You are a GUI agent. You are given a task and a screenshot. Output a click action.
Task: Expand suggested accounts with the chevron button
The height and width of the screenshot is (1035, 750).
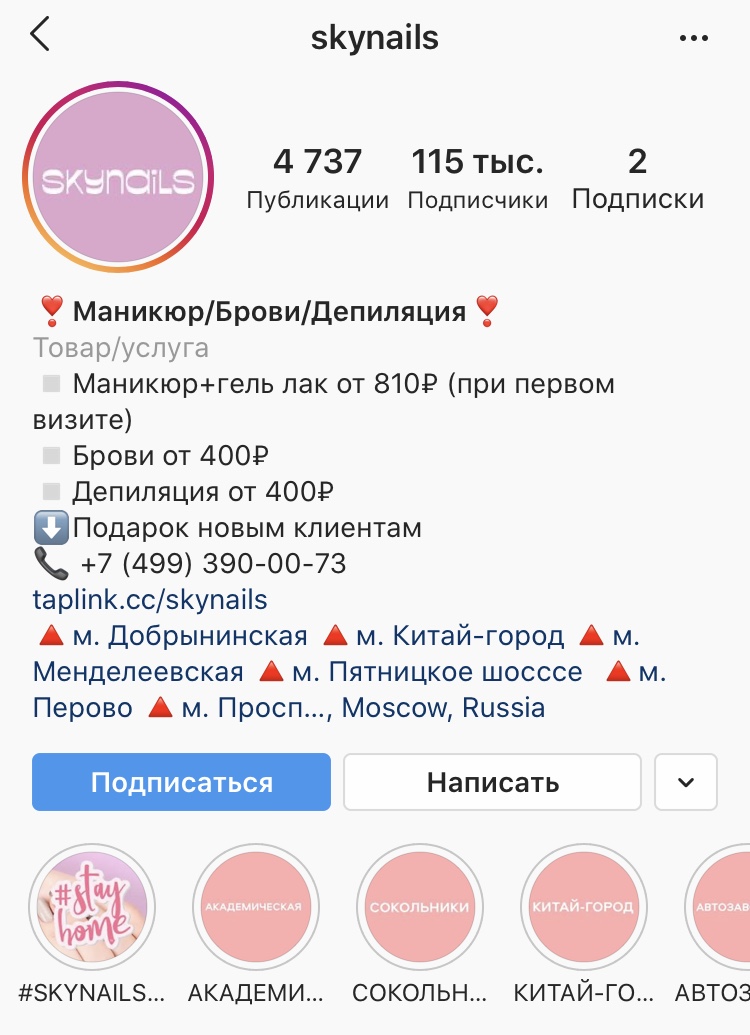click(686, 781)
